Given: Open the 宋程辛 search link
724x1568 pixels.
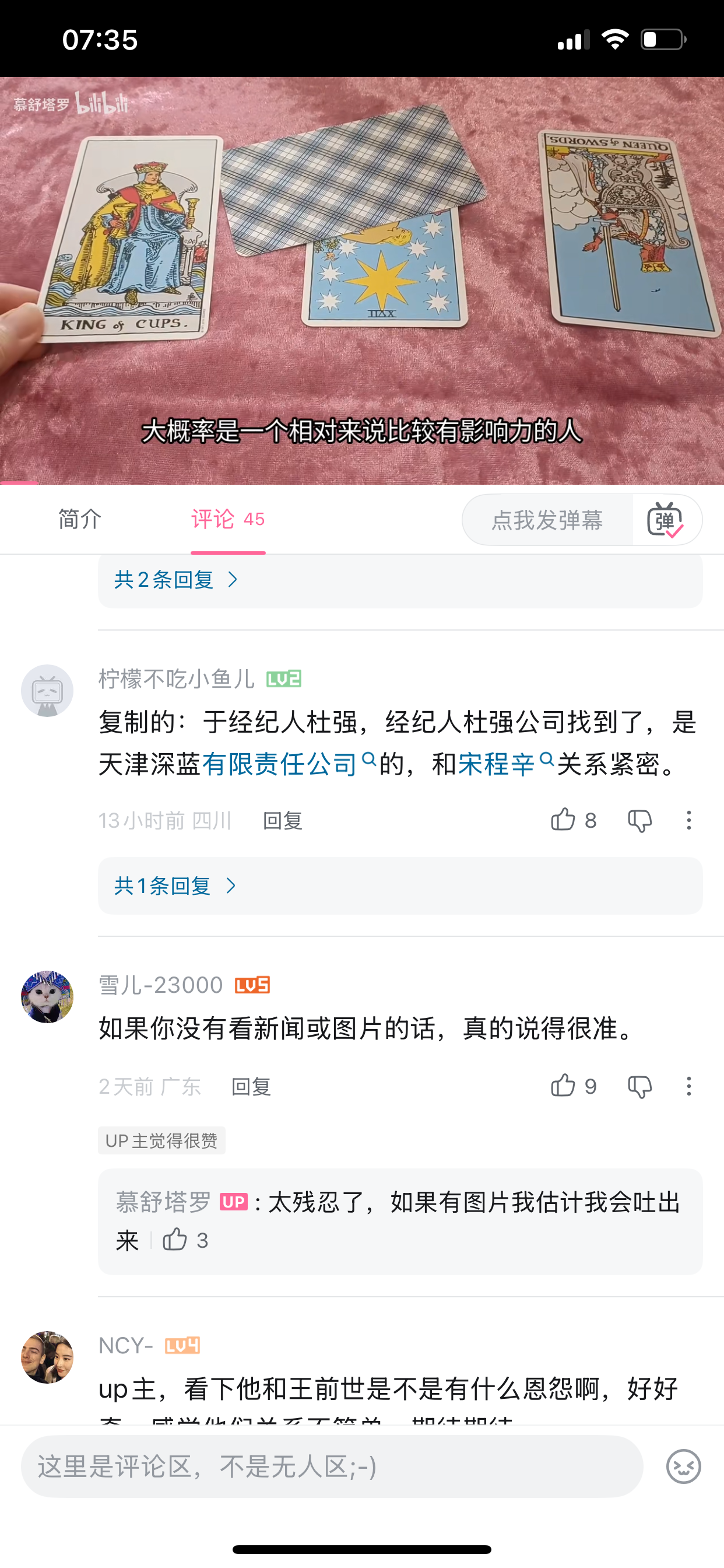Looking at the screenshot, I should tap(496, 764).
